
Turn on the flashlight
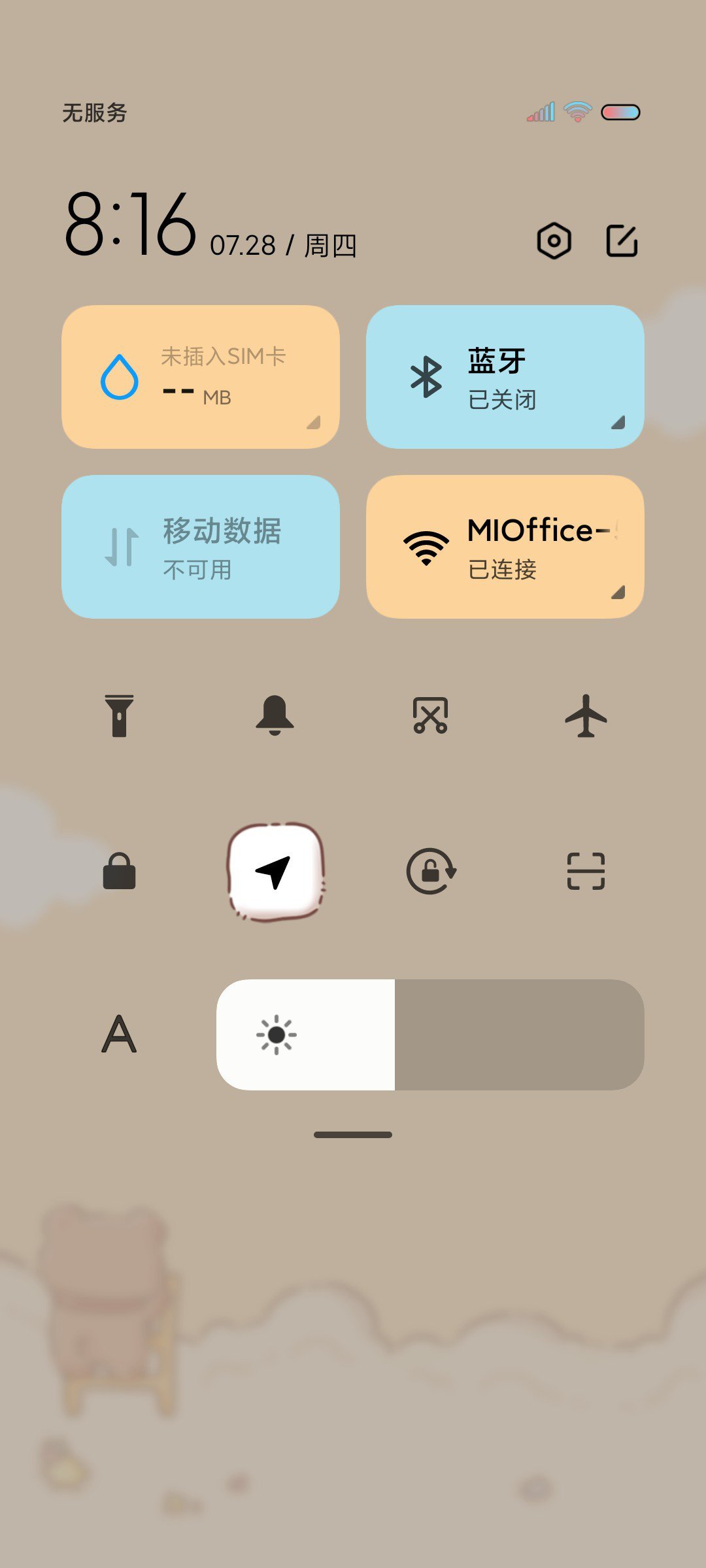pos(119,715)
